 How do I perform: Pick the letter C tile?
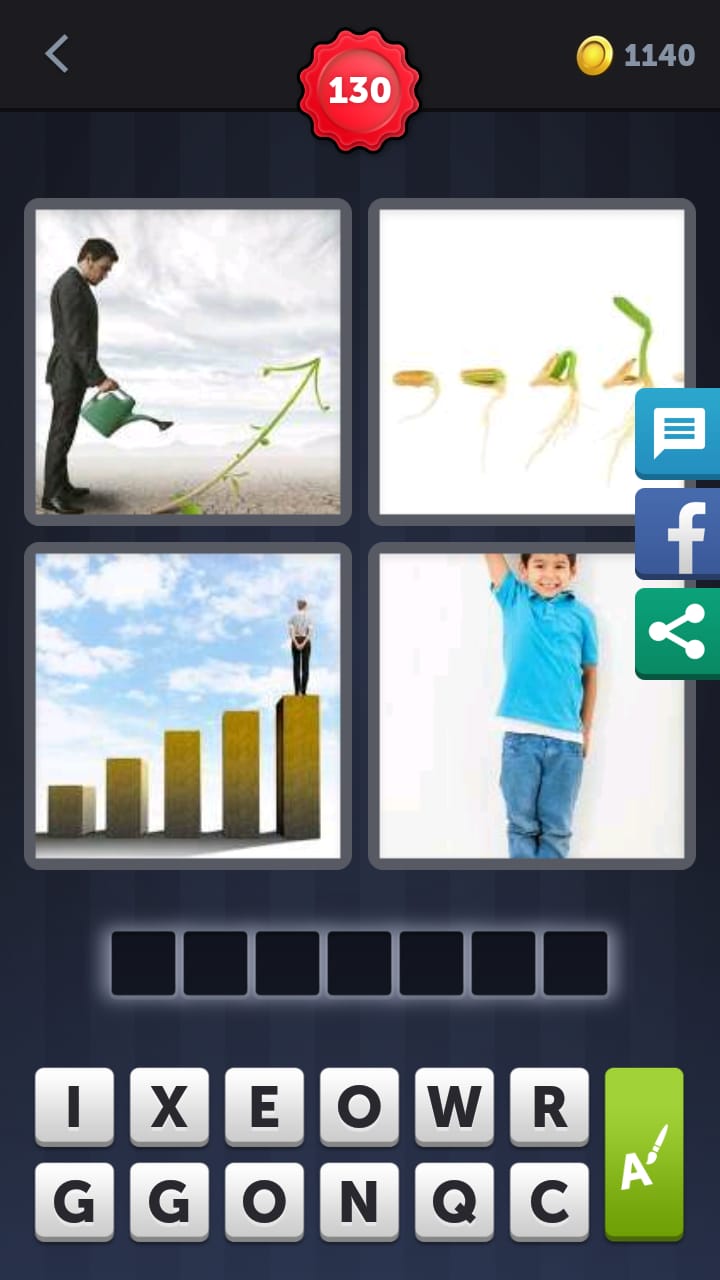click(549, 1202)
